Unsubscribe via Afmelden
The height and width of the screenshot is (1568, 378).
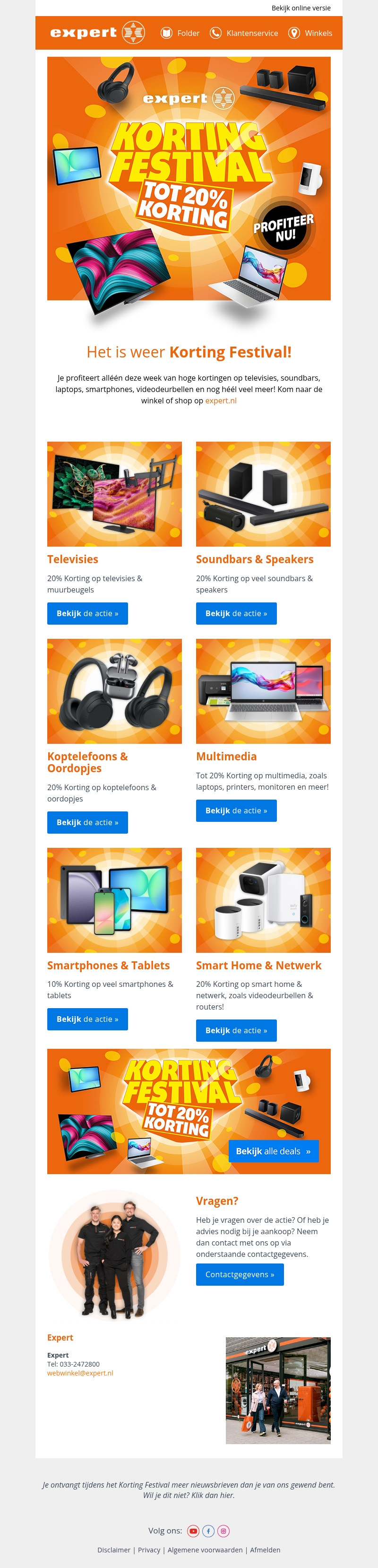pyautogui.click(x=266, y=1550)
